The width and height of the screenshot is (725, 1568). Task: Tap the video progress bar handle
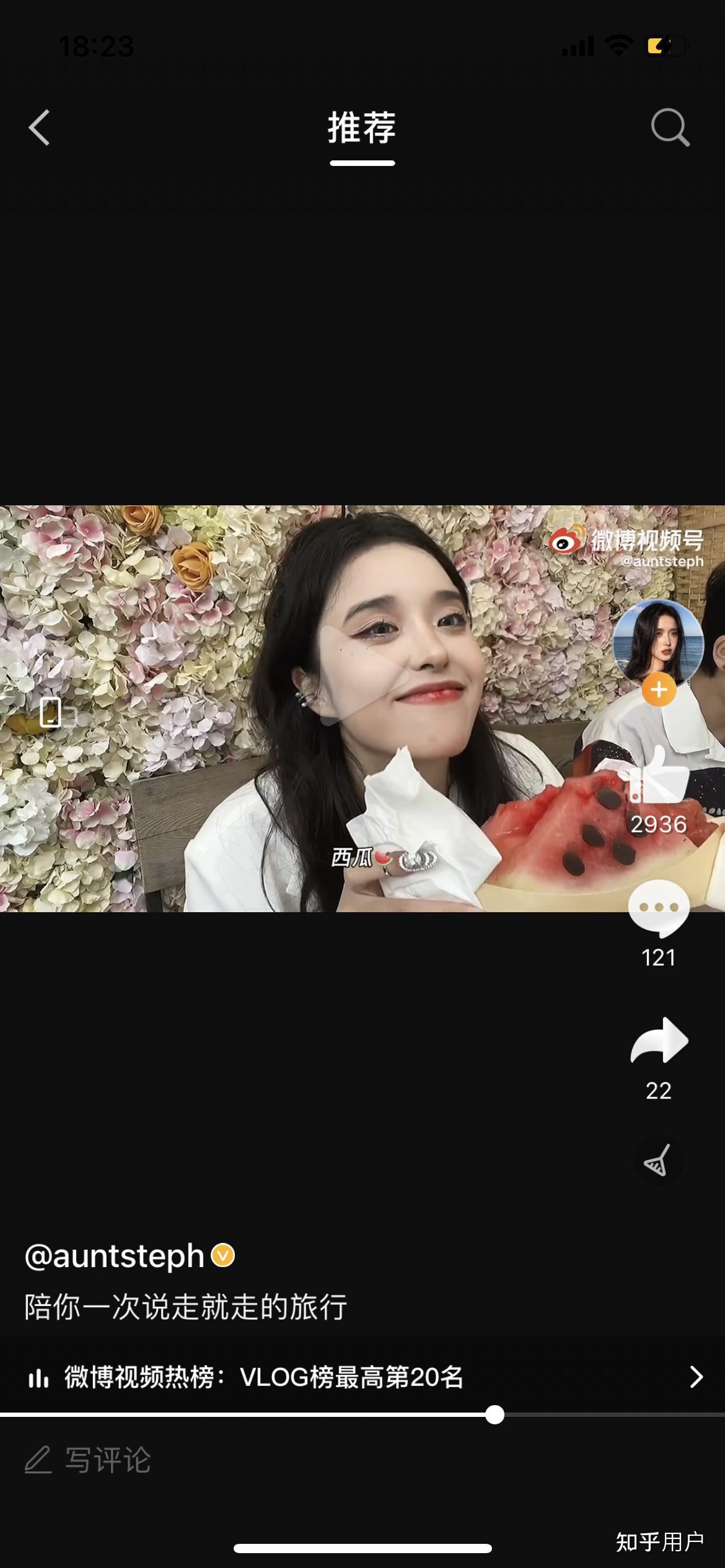[494, 1415]
